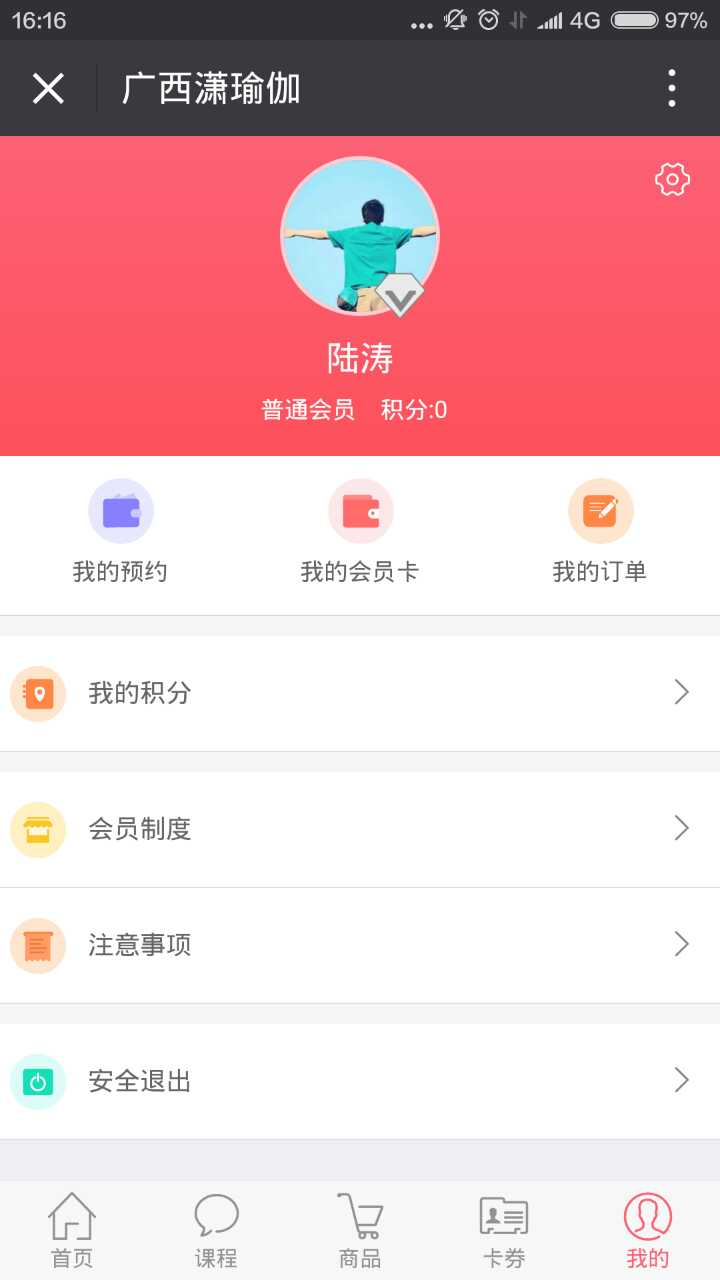Open the 我的积分 row
The height and width of the screenshot is (1280, 720).
coord(360,693)
